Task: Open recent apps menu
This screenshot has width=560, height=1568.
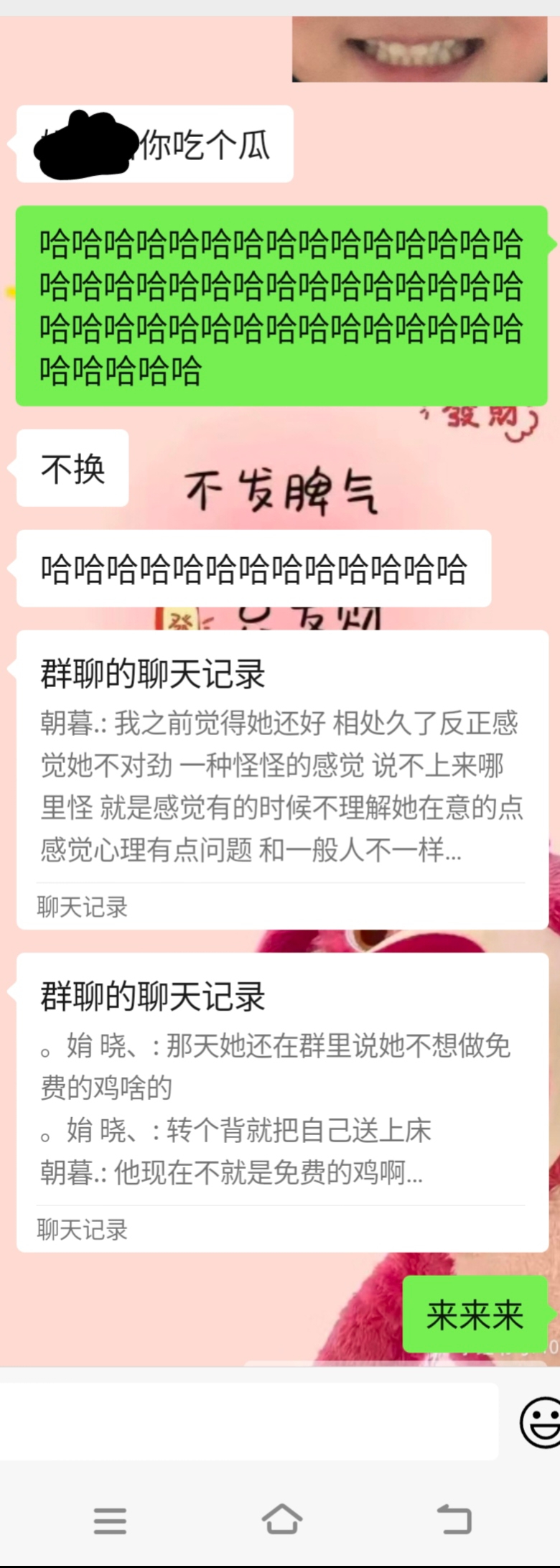Action: pyautogui.click(x=110, y=1521)
